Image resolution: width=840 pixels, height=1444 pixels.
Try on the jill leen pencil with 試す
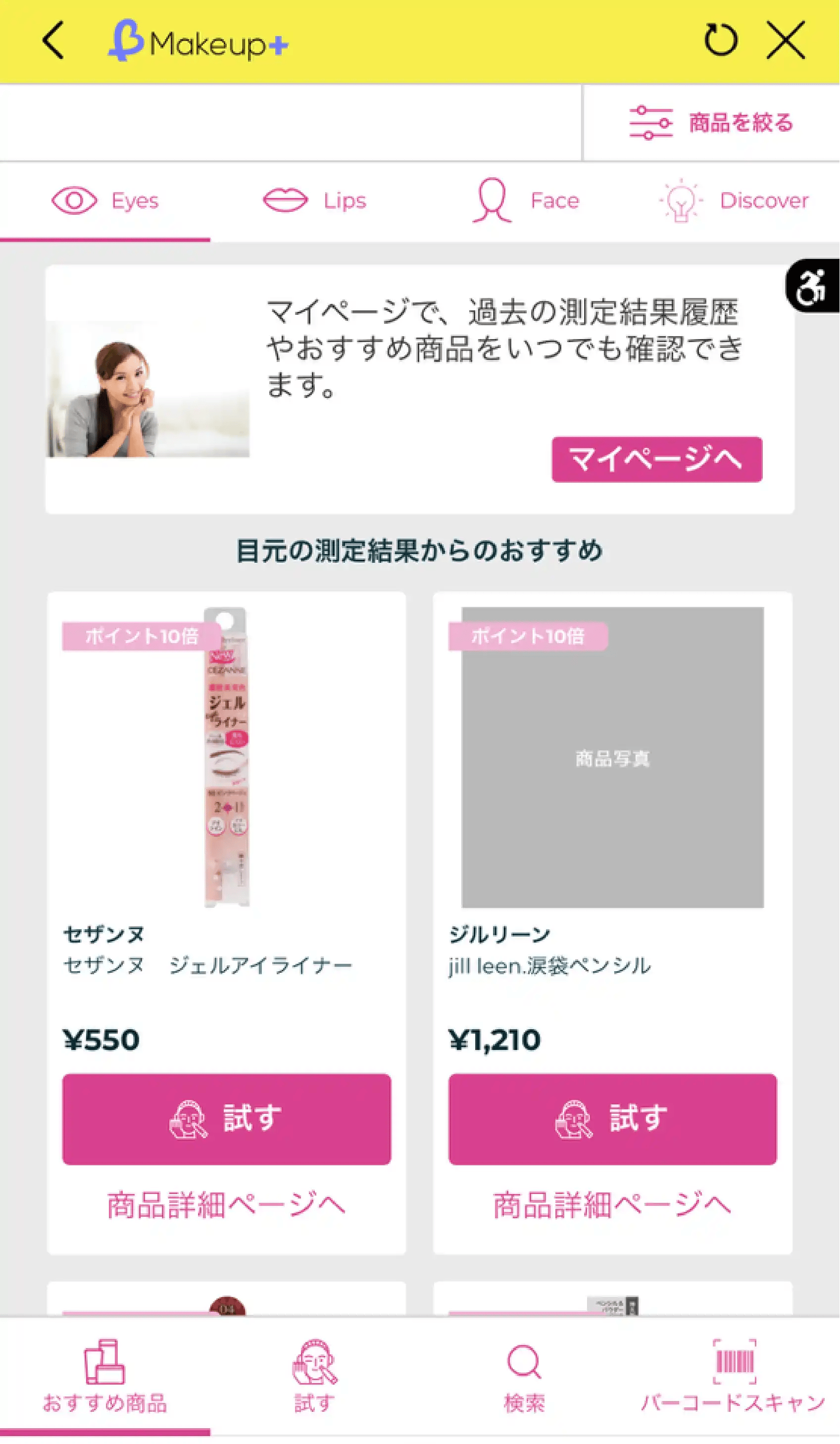[612, 1119]
